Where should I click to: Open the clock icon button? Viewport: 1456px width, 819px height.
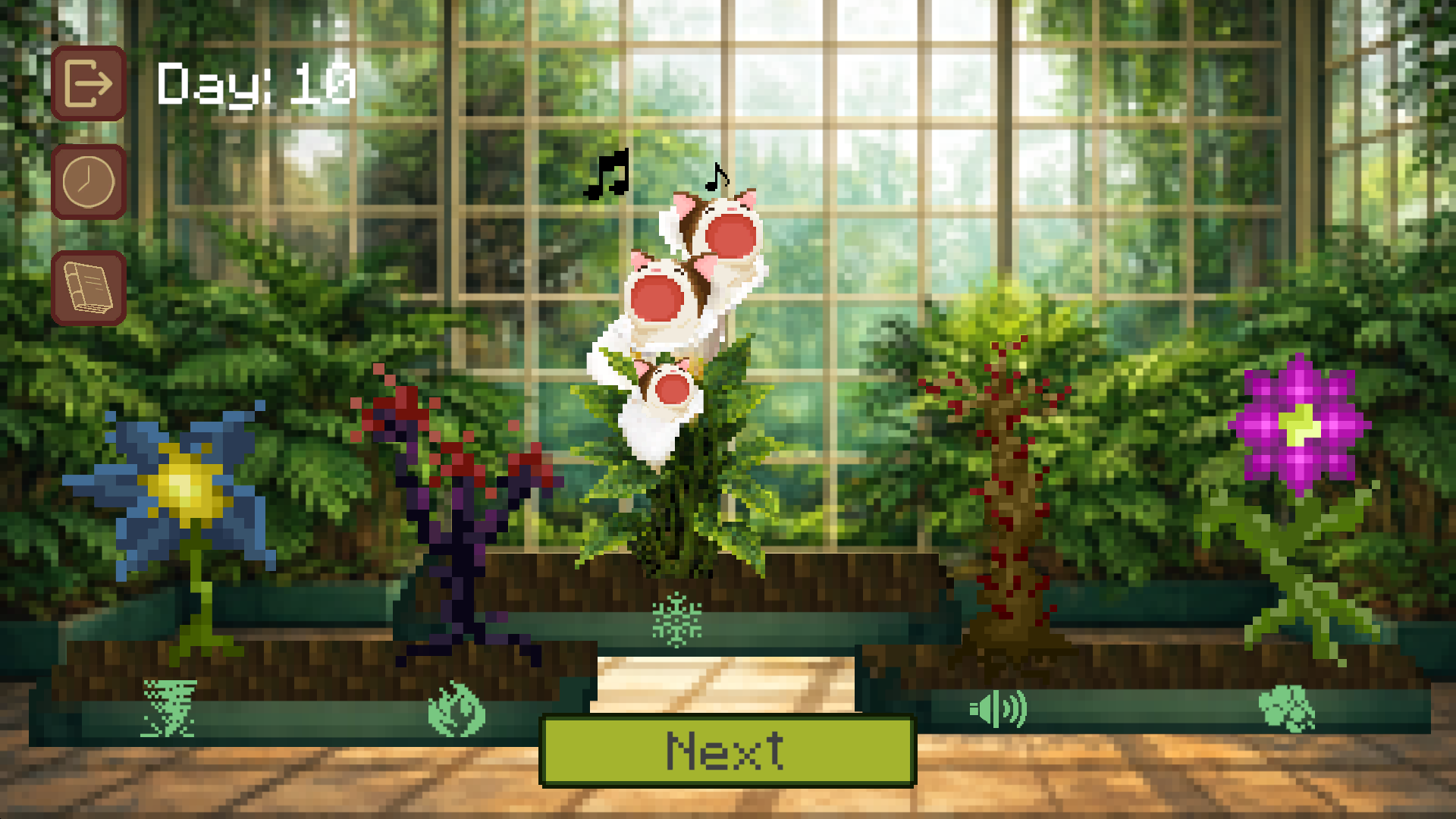point(89,182)
